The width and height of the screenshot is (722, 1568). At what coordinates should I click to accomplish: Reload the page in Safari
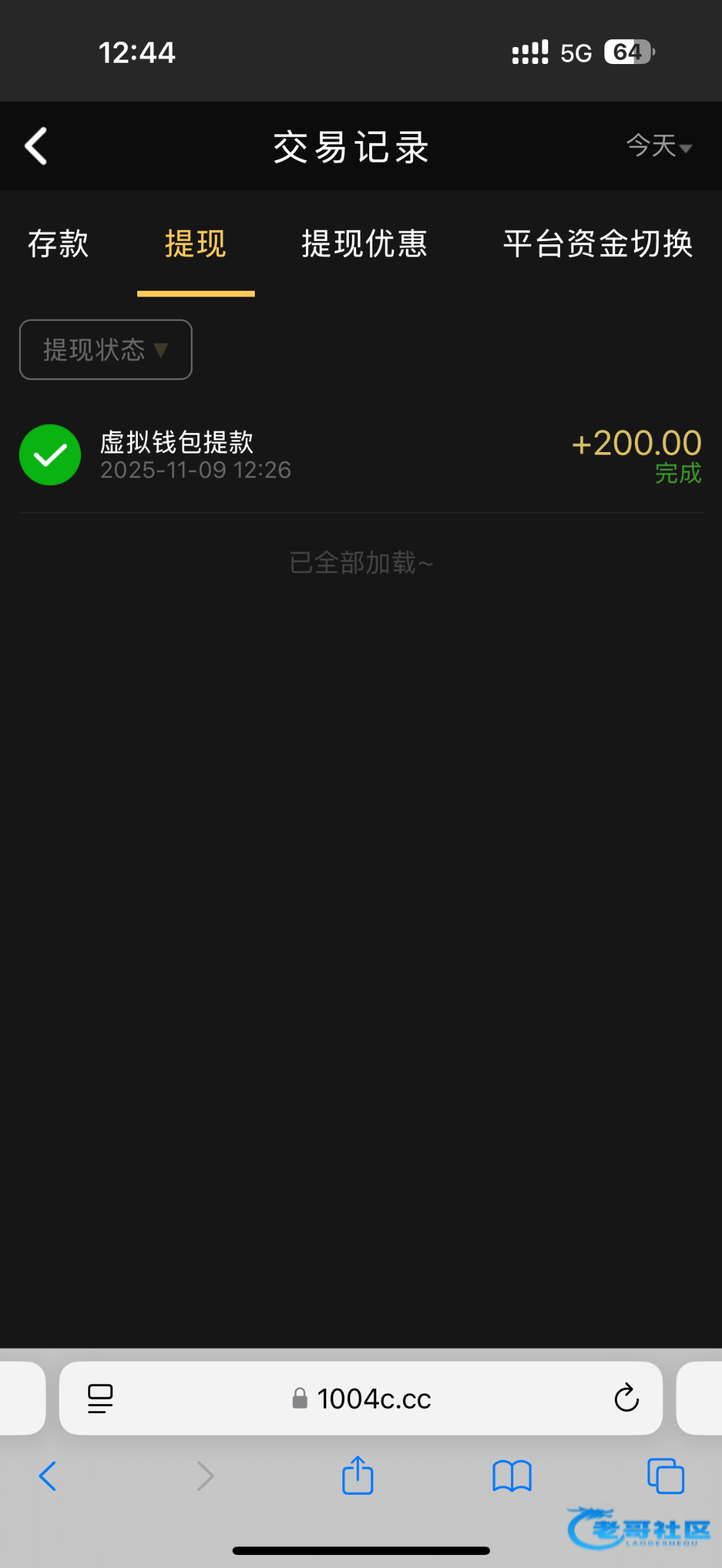pos(626,1399)
